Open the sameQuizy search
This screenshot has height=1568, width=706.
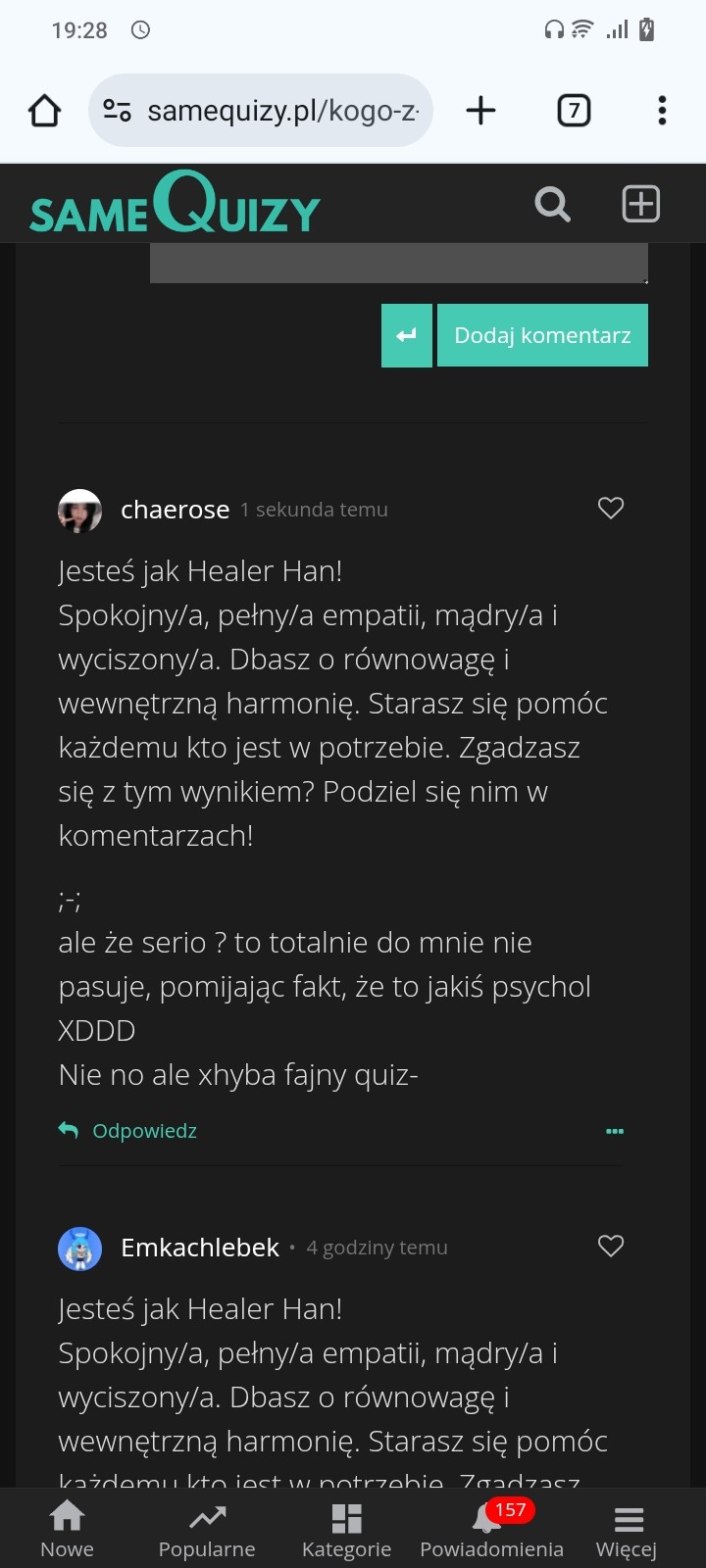tap(552, 204)
